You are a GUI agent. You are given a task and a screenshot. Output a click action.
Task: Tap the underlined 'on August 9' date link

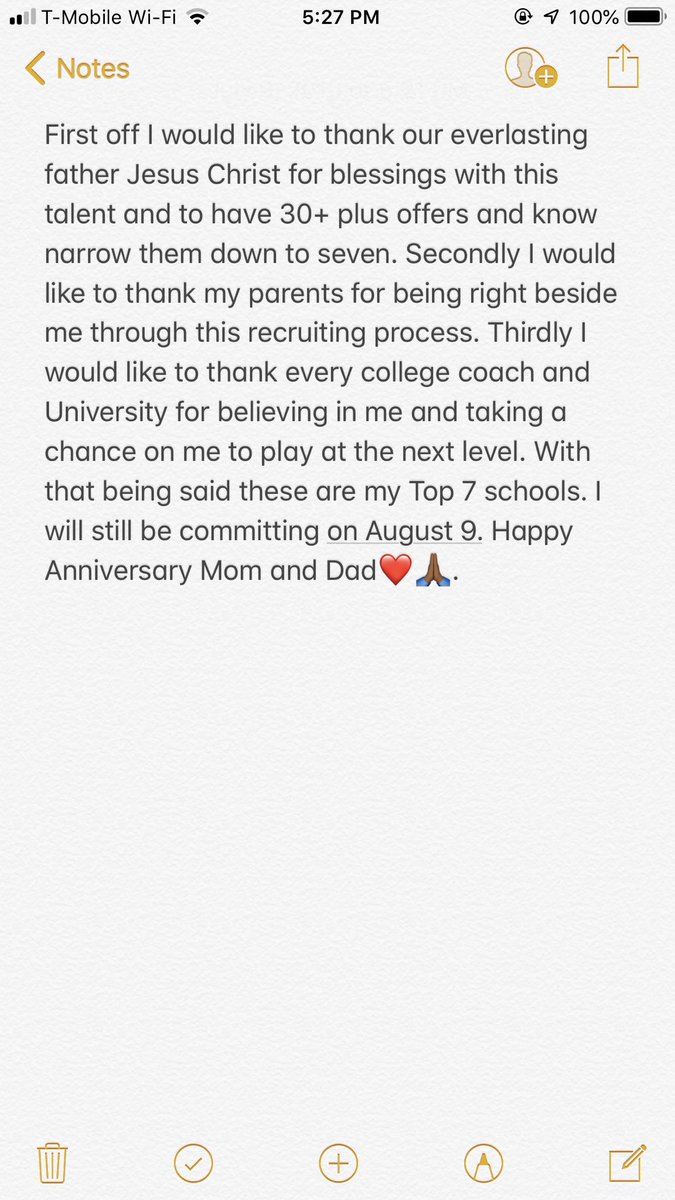tap(404, 531)
